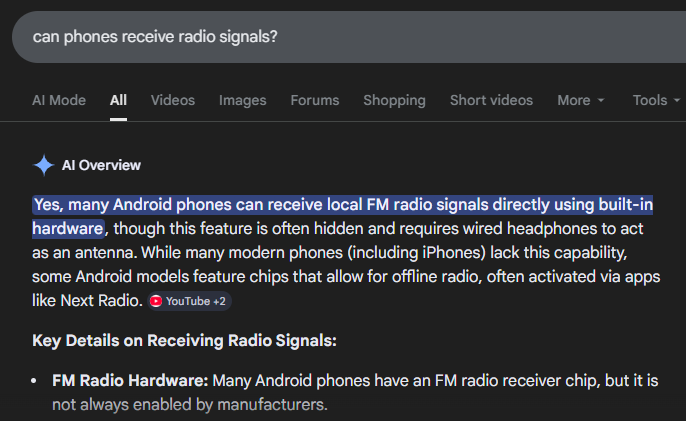Image resolution: width=686 pixels, height=421 pixels.
Task: Go to the Forums tab
Action: click(315, 100)
